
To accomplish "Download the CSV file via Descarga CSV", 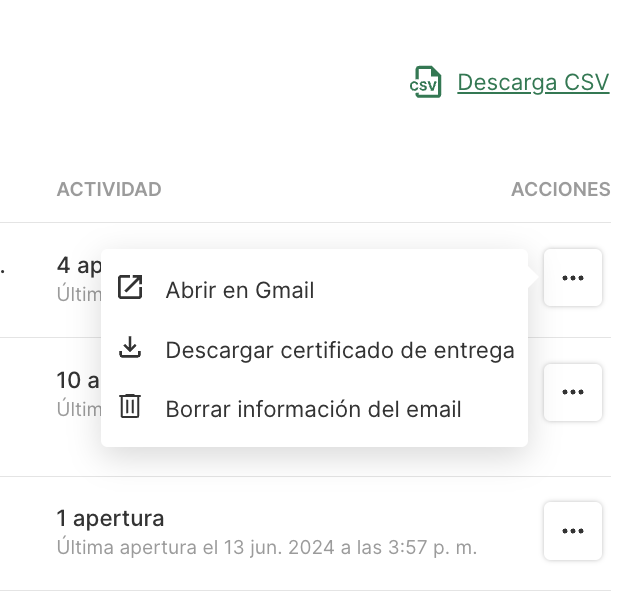I will [x=532, y=82].
